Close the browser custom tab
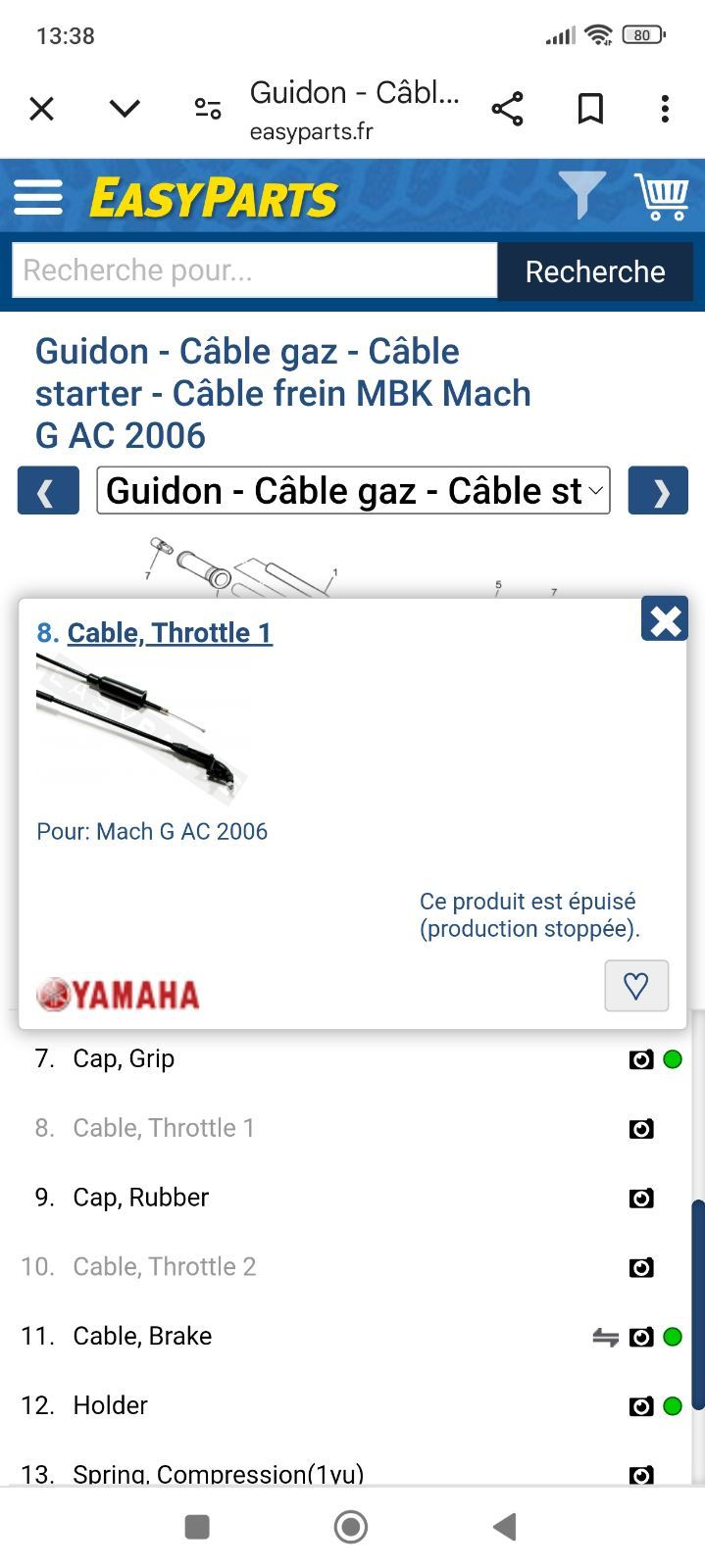This screenshot has width=705, height=1568. tap(41, 109)
